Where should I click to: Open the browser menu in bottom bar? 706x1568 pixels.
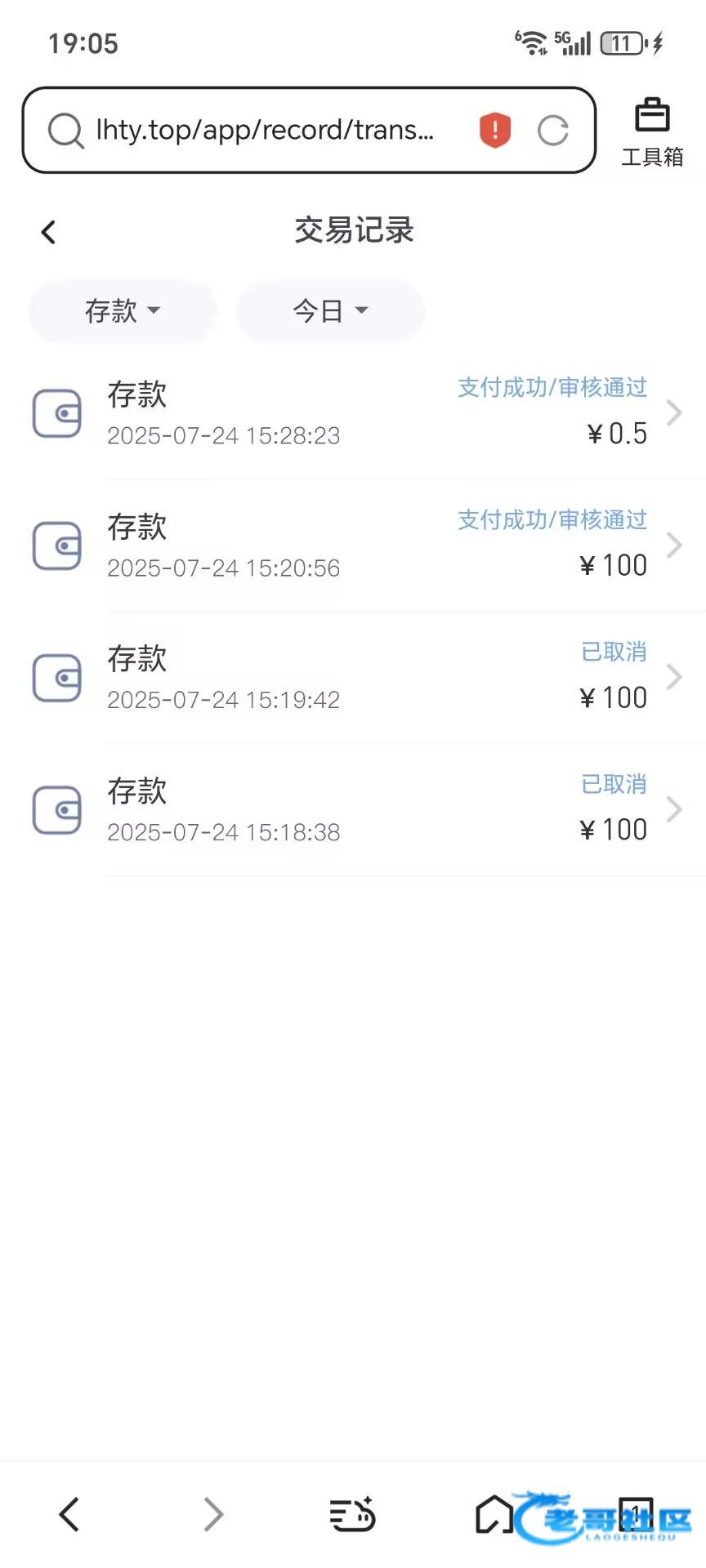[353, 1514]
